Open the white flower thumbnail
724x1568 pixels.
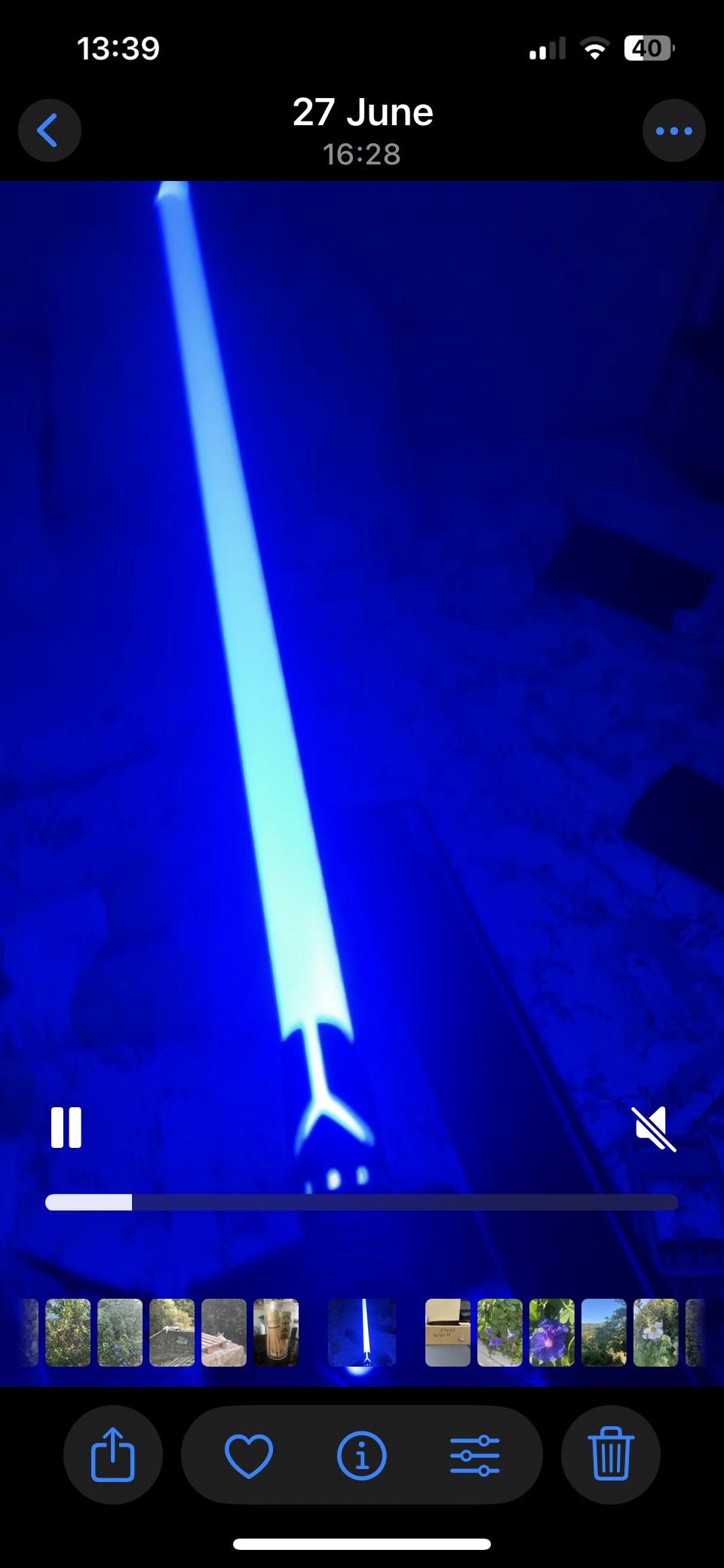pos(656,1333)
